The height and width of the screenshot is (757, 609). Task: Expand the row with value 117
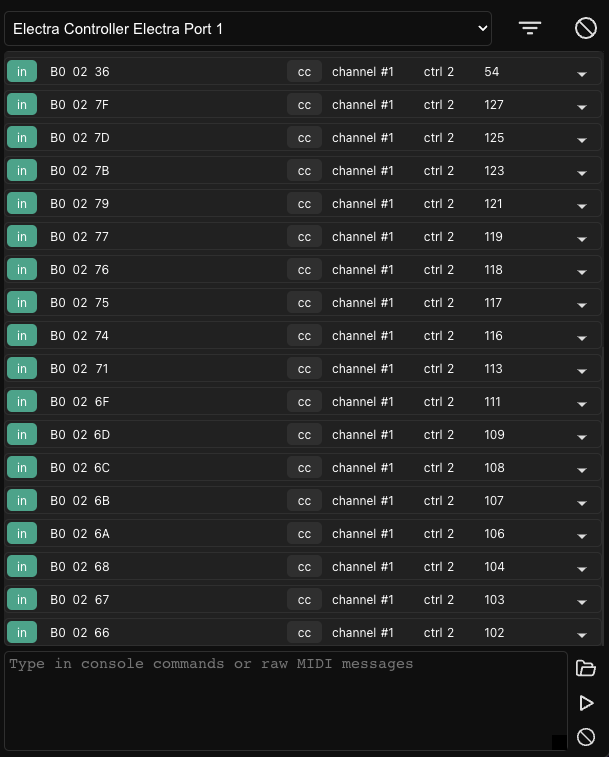[581, 304]
